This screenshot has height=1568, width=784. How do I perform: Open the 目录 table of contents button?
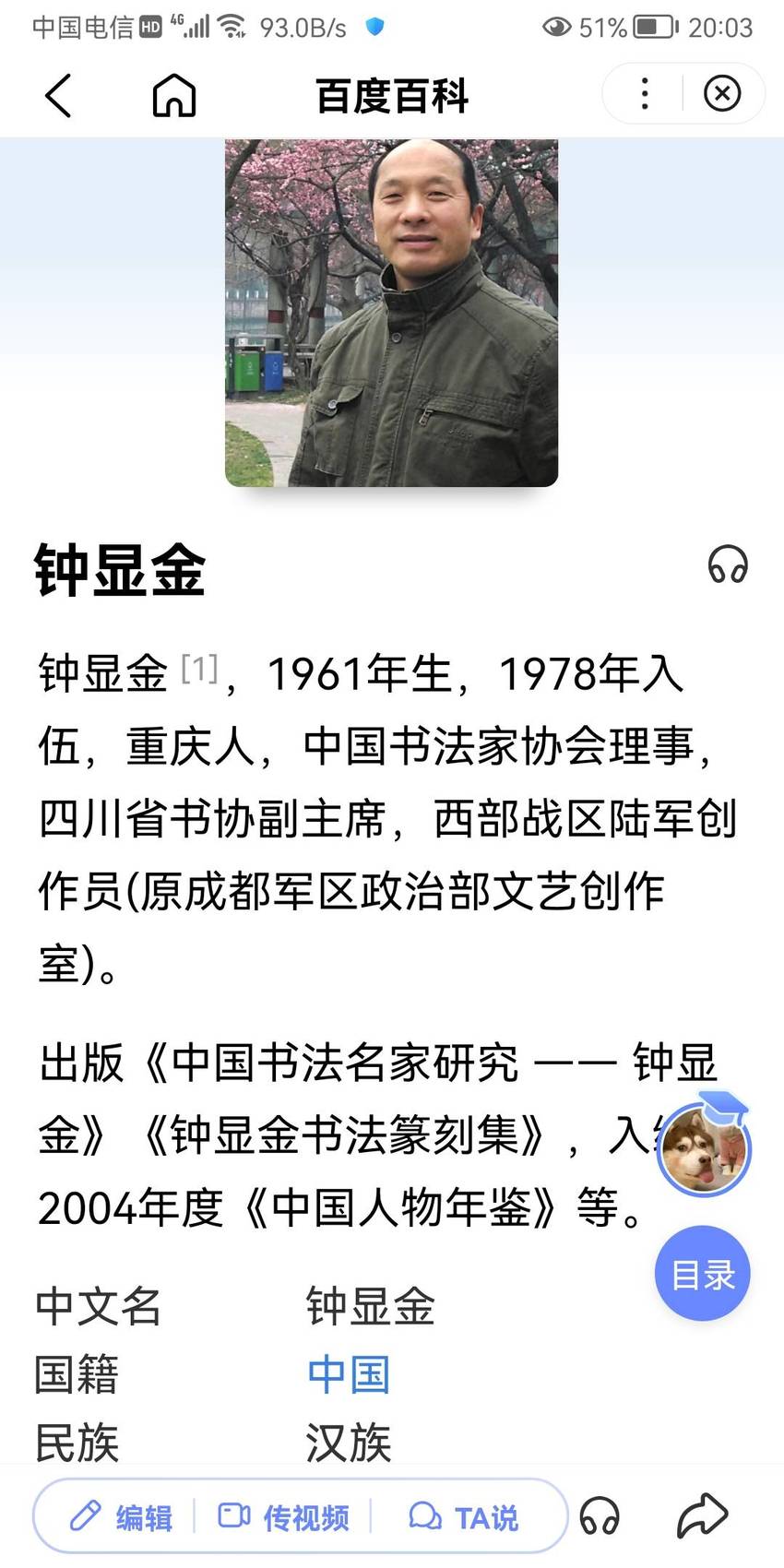[x=703, y=1274]
